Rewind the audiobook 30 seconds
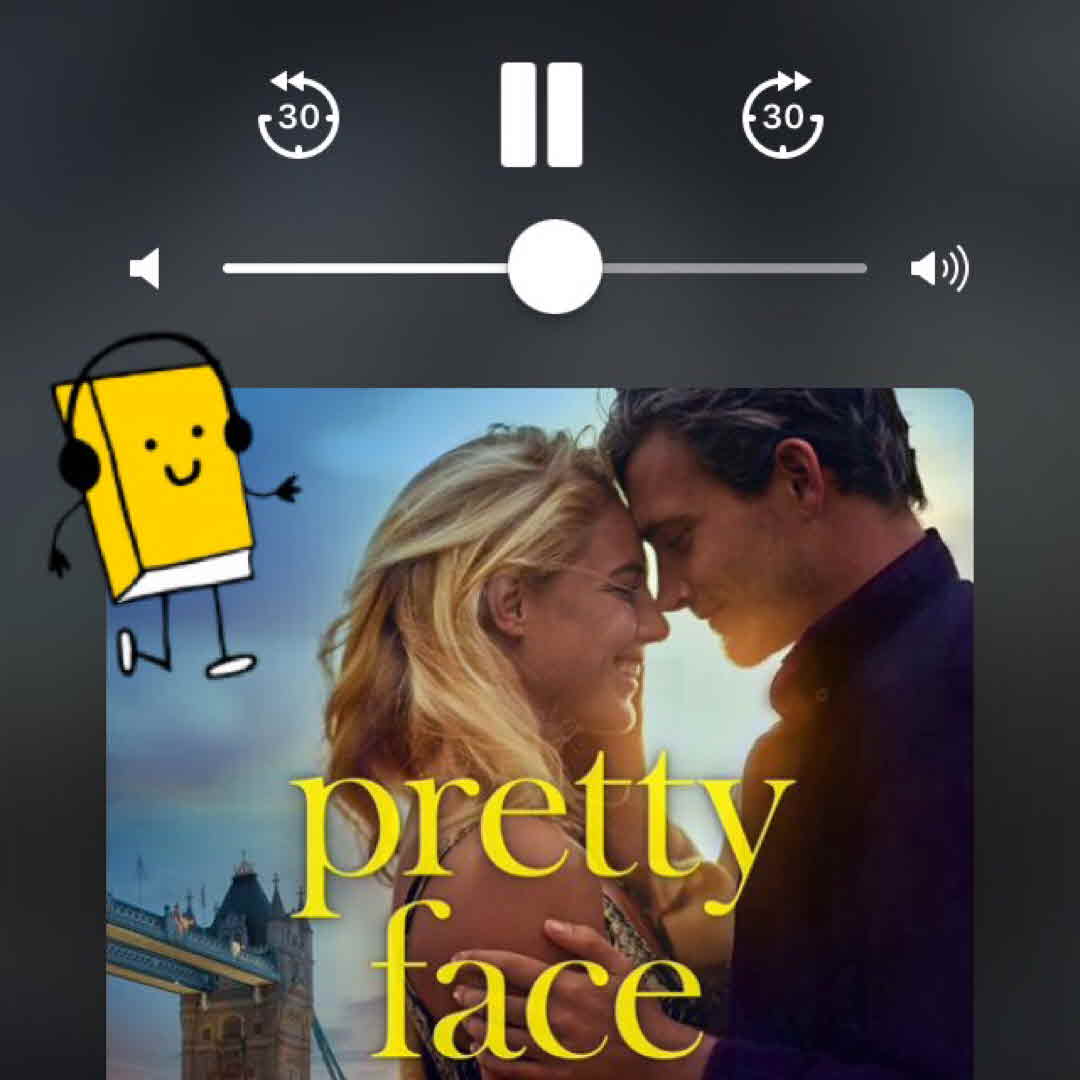 click(298, 114)
